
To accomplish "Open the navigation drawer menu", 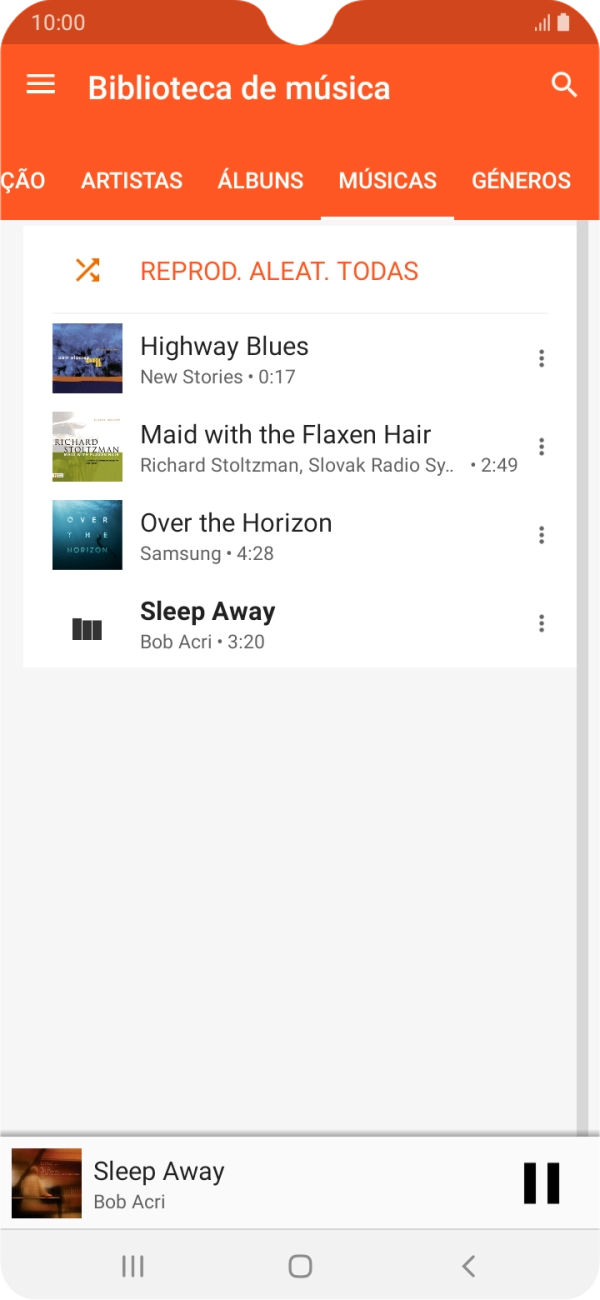I will tap(41, 85).
